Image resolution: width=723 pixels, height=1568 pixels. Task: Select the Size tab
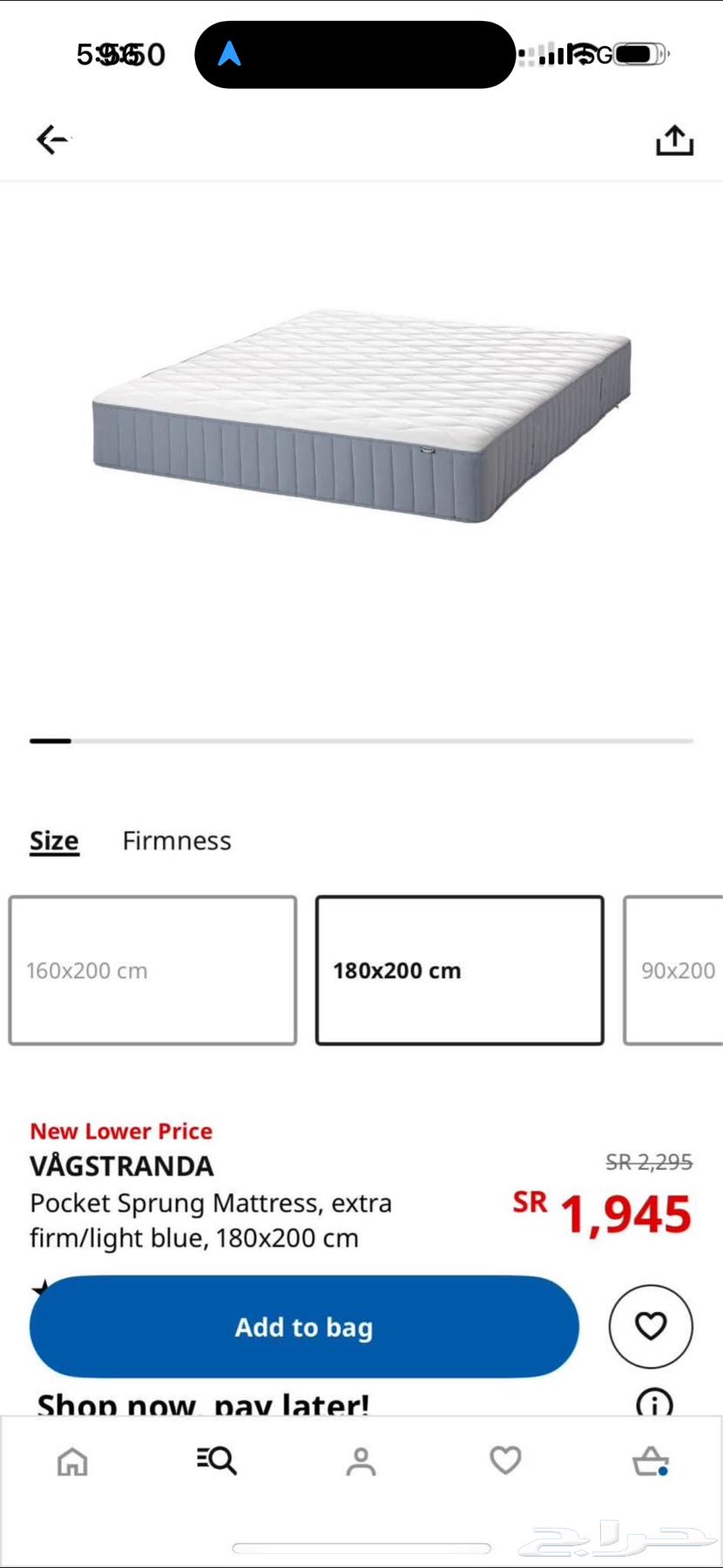[x=54, y=841]
